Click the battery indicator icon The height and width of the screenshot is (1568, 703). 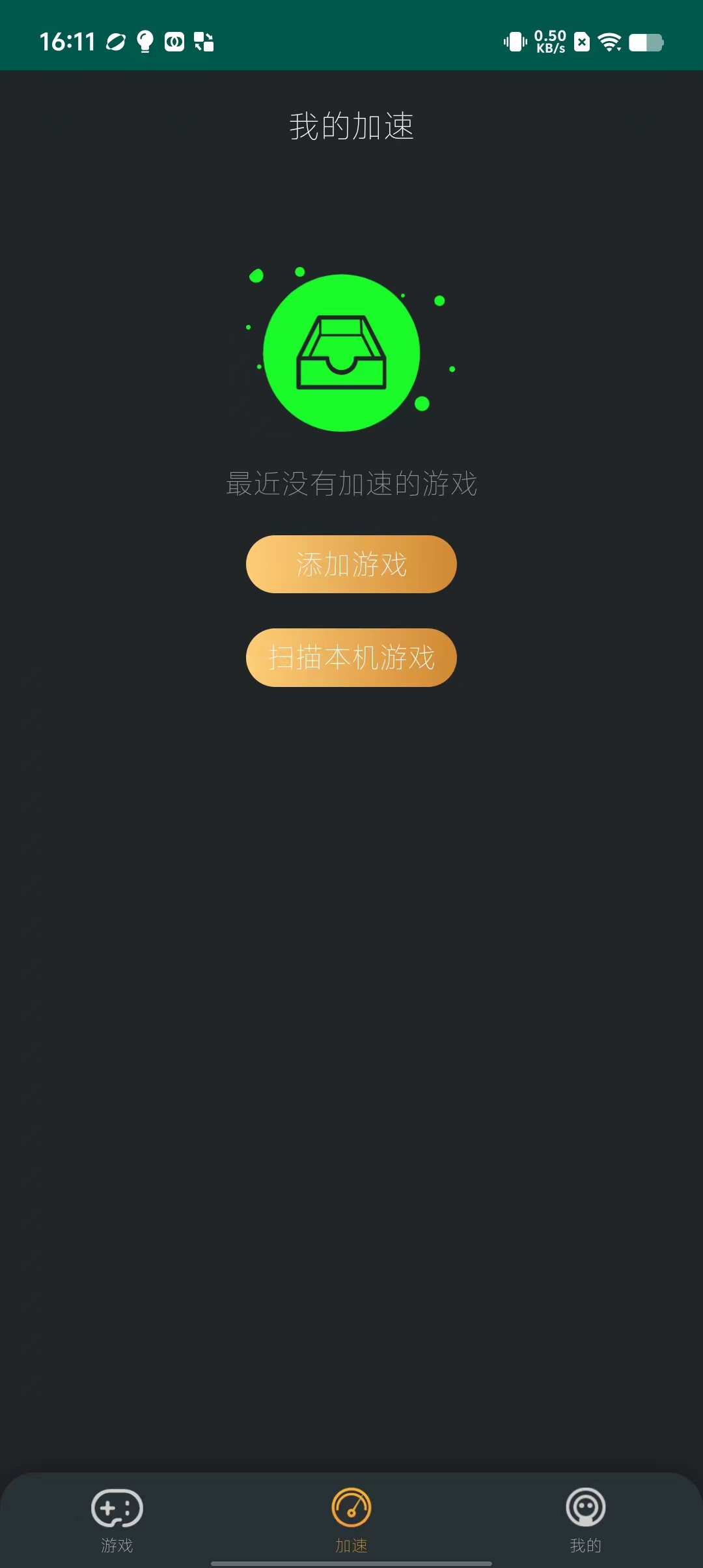pos(645,42)
